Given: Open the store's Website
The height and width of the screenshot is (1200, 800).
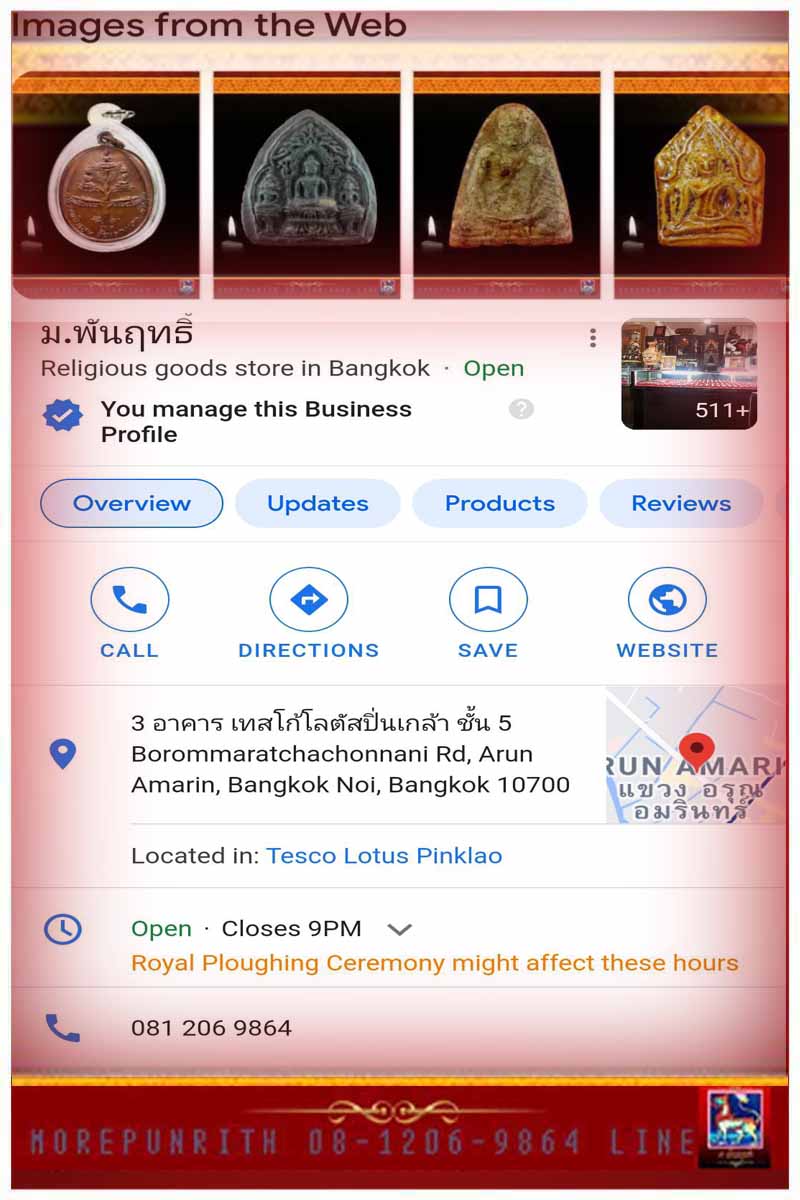Looking at the screenshot, I should coord(667,598).
